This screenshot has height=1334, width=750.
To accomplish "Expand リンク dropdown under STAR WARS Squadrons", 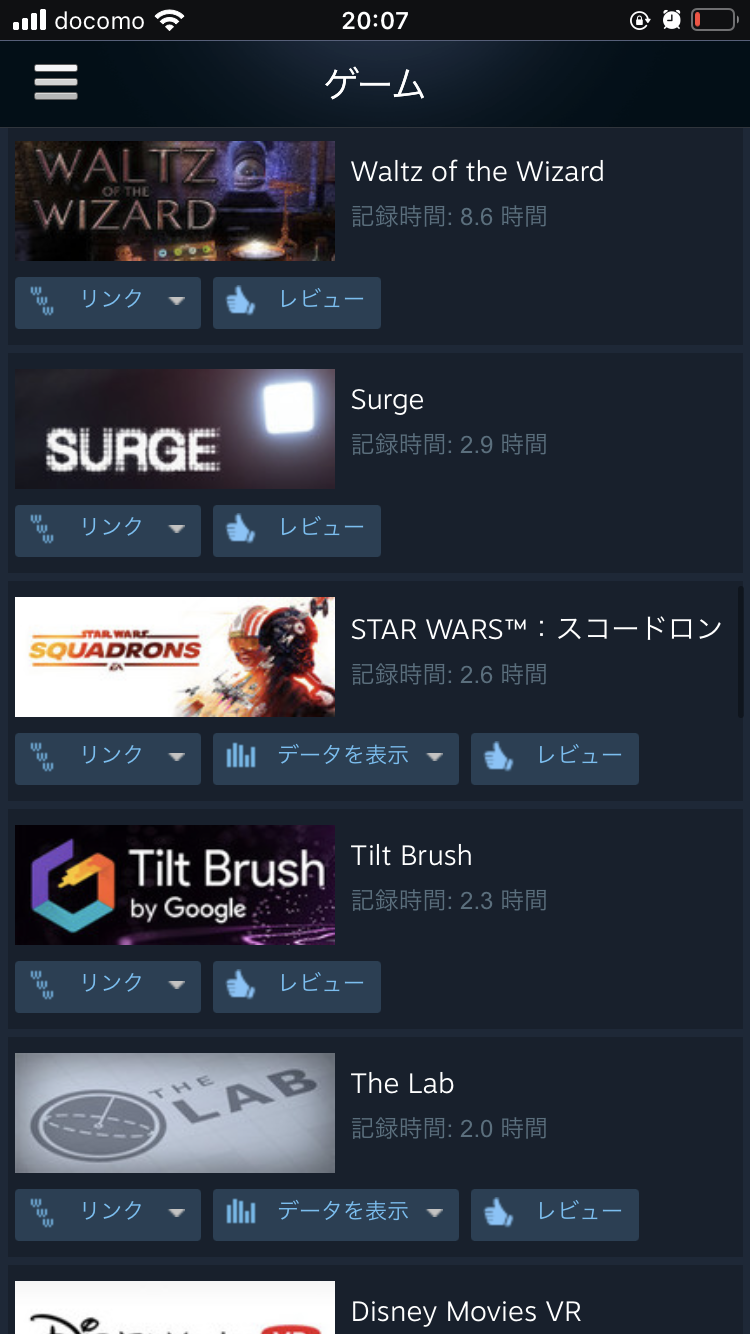I will 108,759.
